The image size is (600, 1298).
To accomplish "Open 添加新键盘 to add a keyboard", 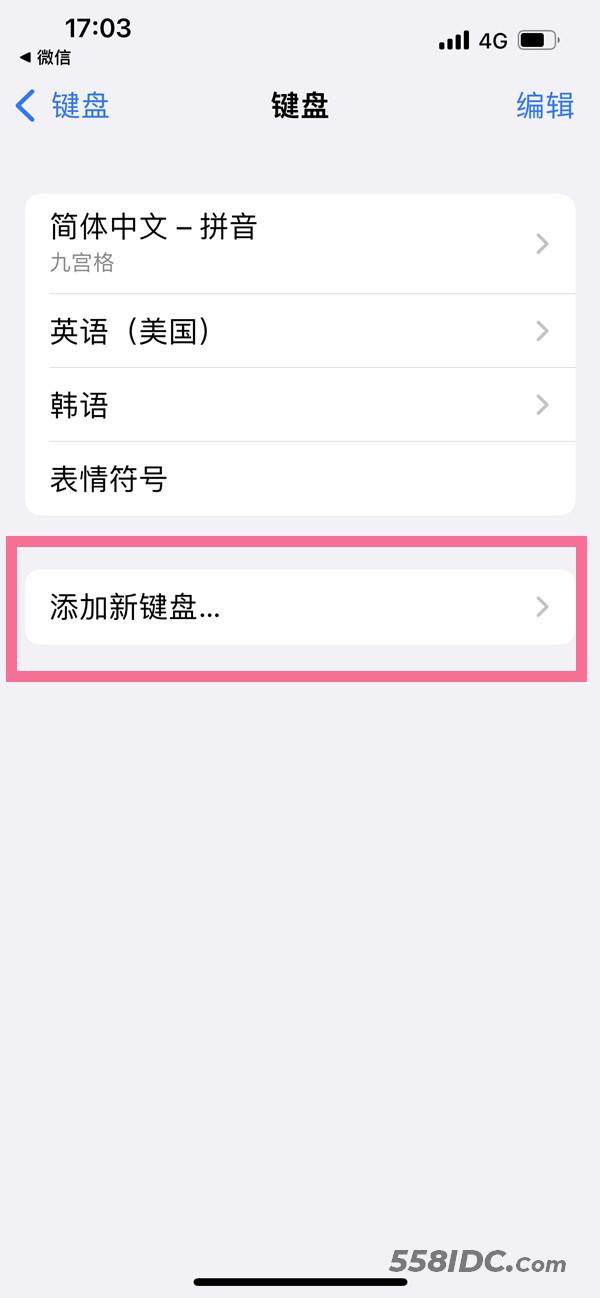I will coord(300,607).
